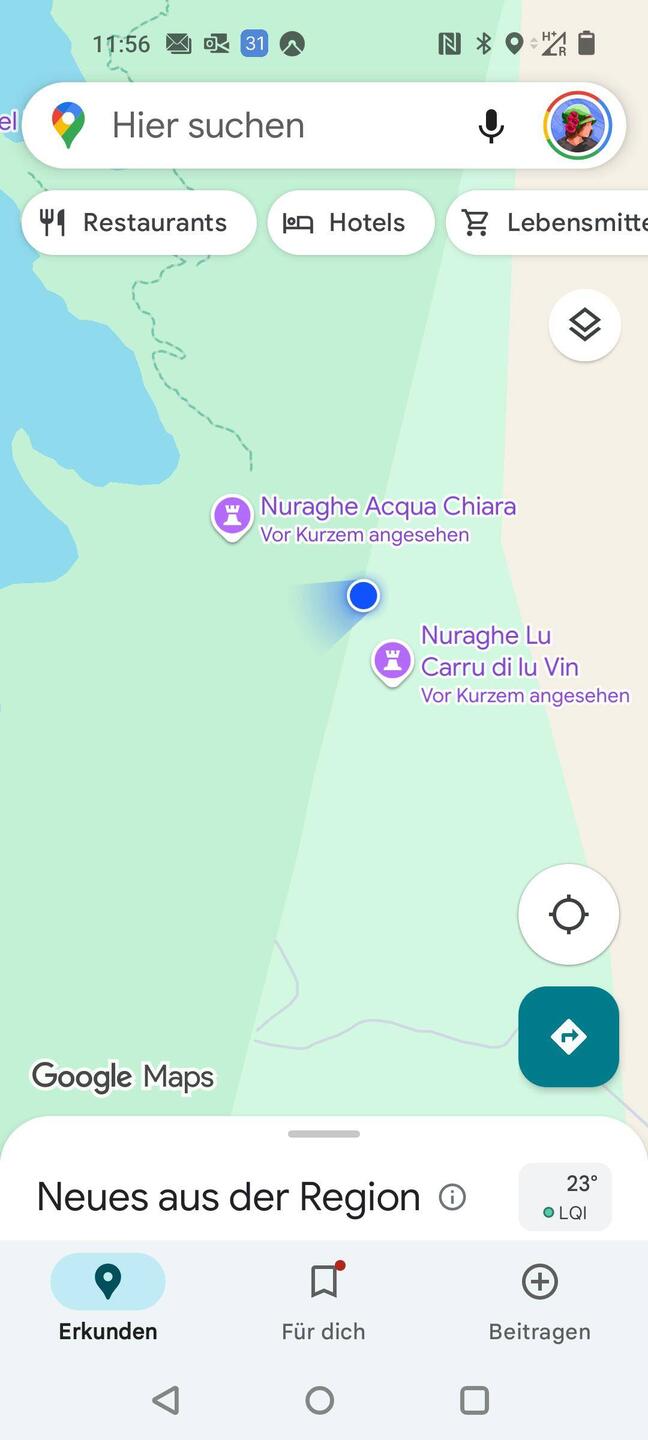Open the 23° weather and LQI tile

(565, 1197)
